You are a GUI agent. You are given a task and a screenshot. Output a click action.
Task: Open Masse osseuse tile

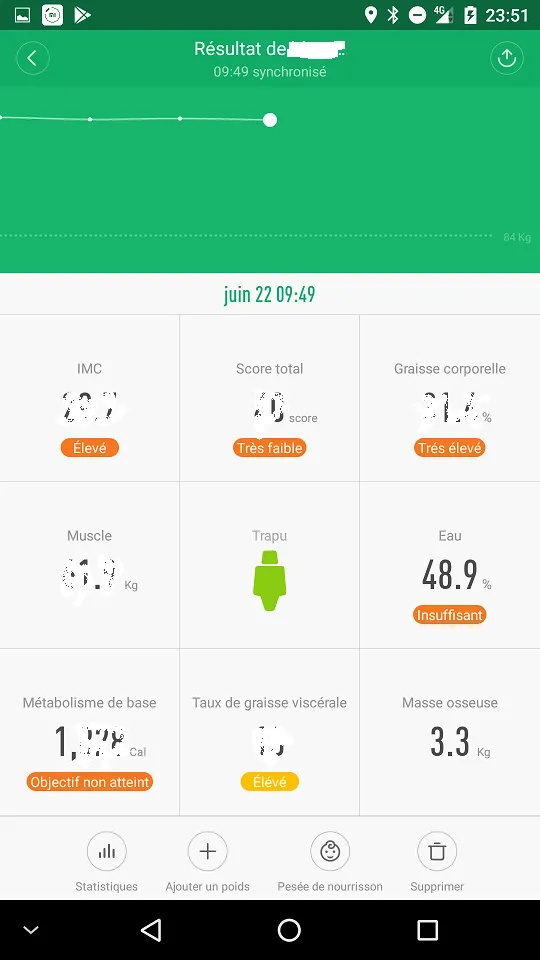click(x=450, y=732)
